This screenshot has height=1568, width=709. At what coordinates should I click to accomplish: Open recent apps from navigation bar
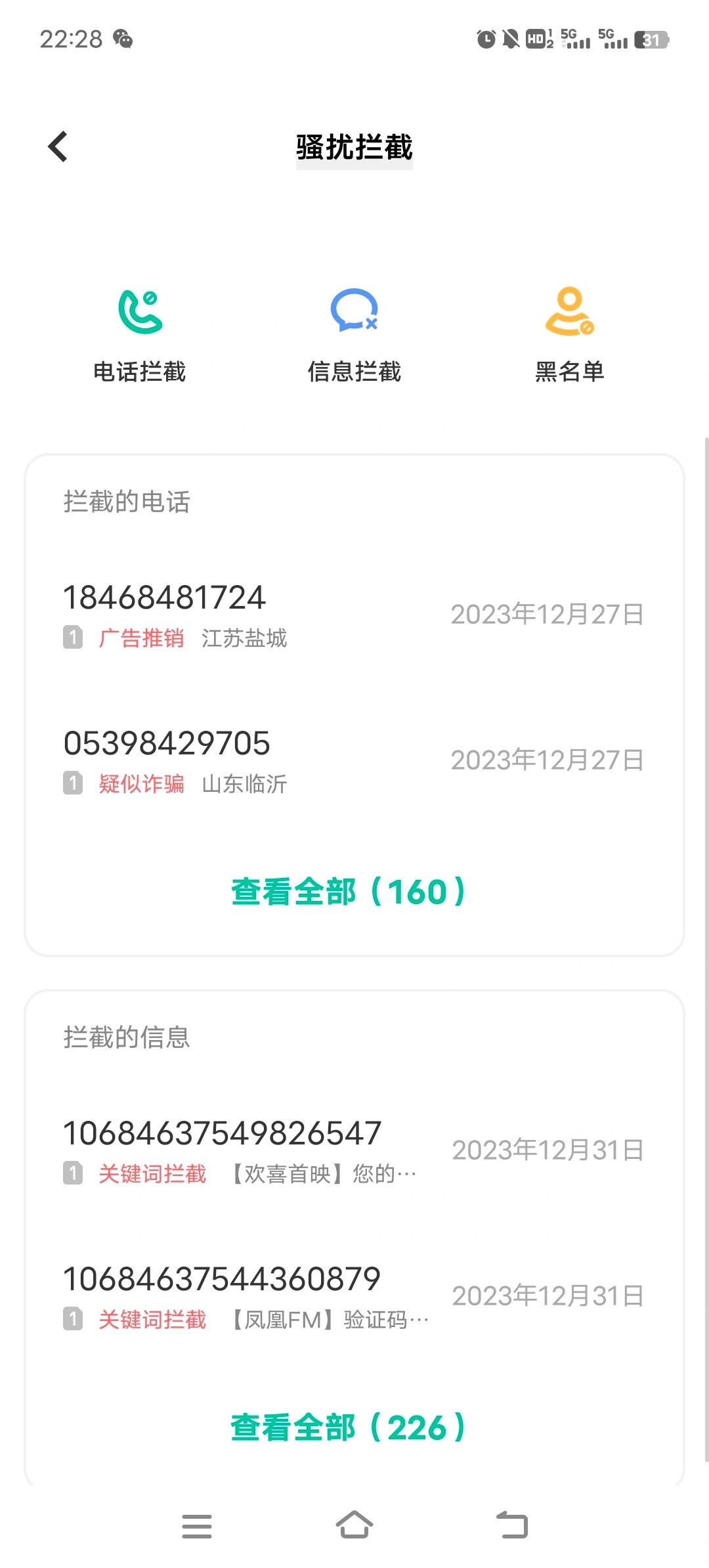click(x=197, y=1526)
